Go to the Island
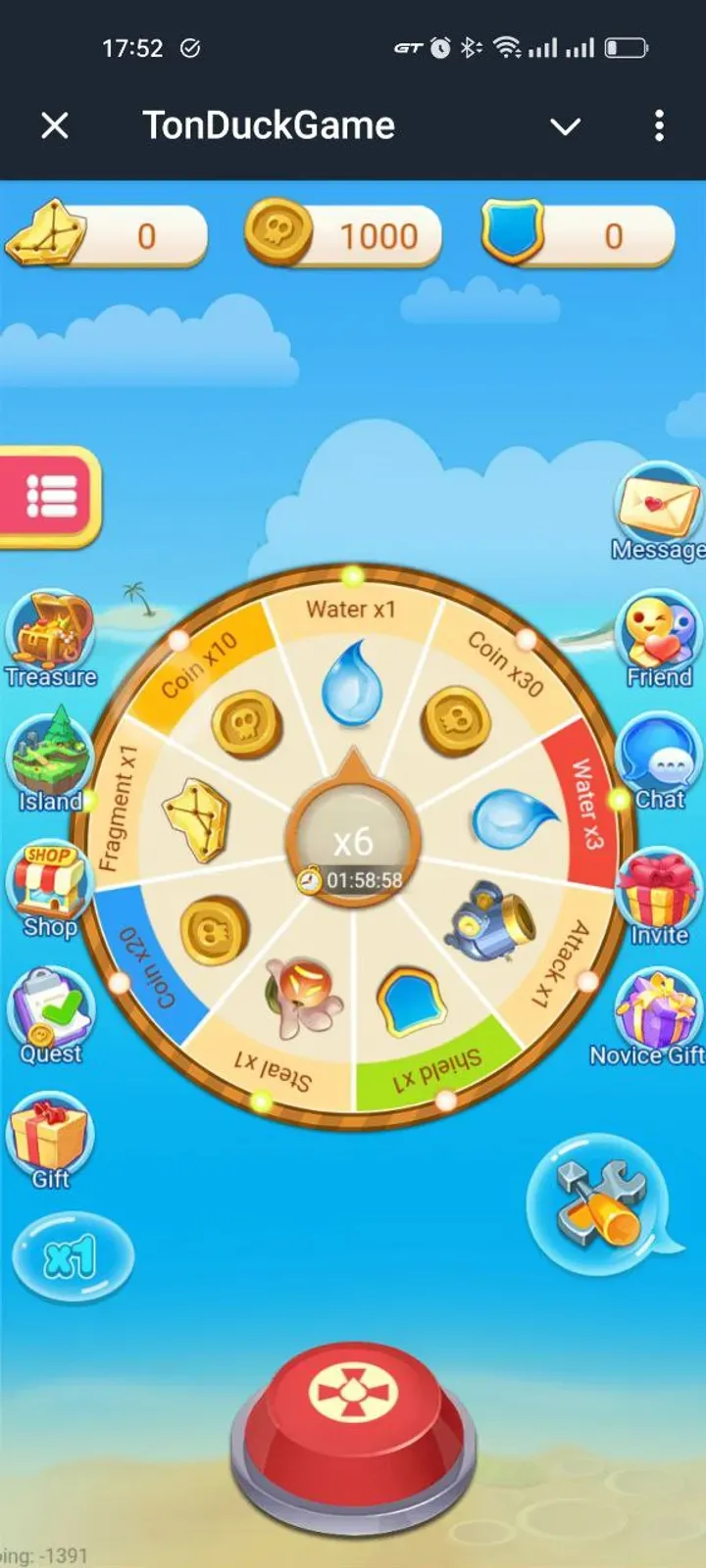Viewport: 706px width, 1568px height. 50,759
